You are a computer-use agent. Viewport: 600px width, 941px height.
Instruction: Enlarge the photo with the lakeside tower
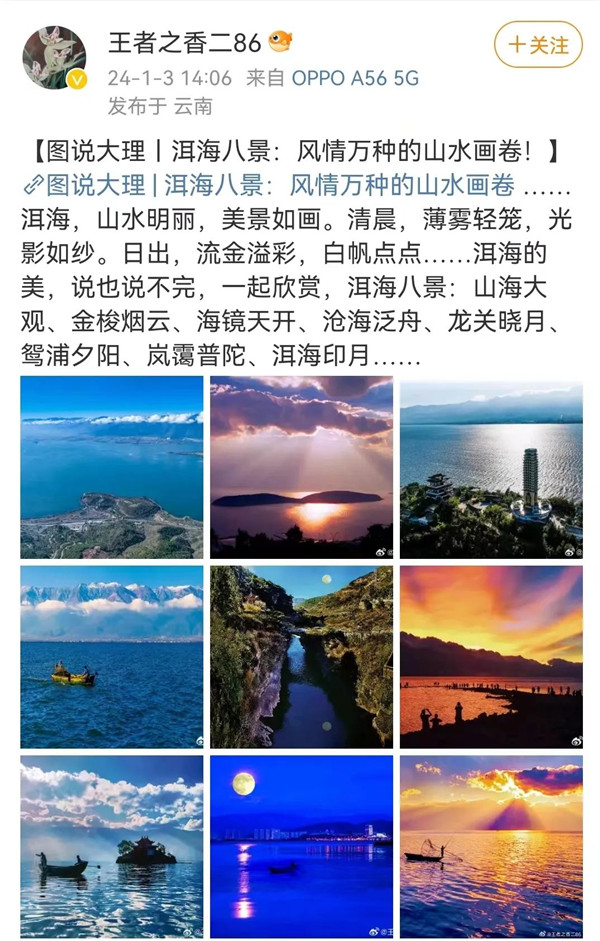491,467
